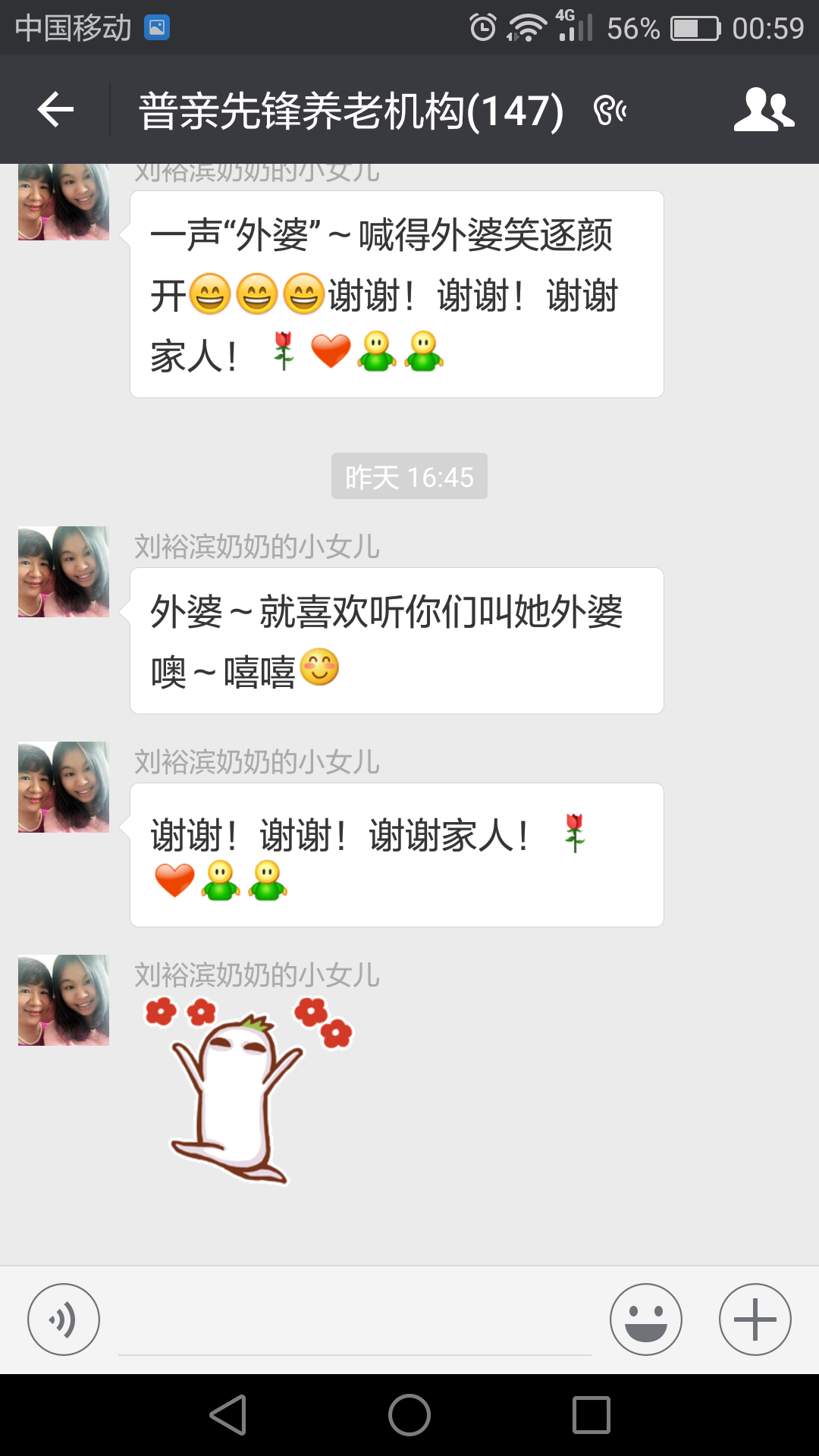819x1456 pixels.
Task: Open the group members info icon
Action: point(763,111)
